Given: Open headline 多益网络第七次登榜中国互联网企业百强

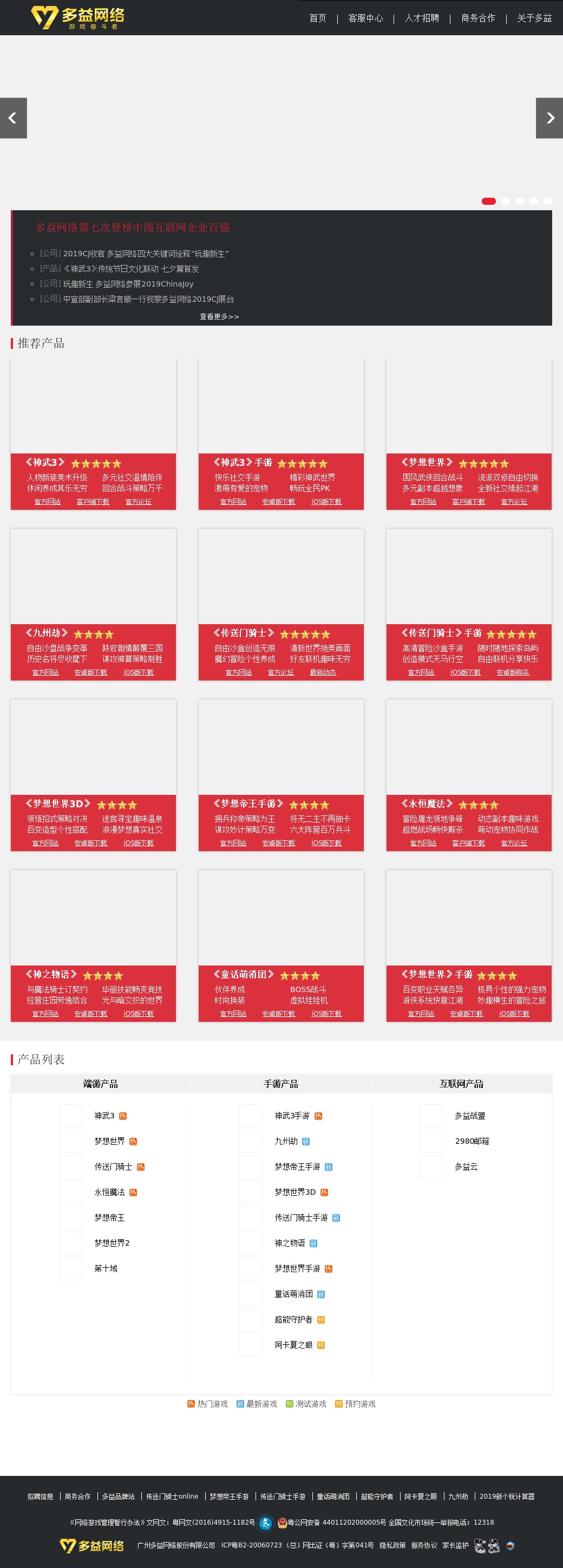Looking at the screenshot, I should [133, 228].
